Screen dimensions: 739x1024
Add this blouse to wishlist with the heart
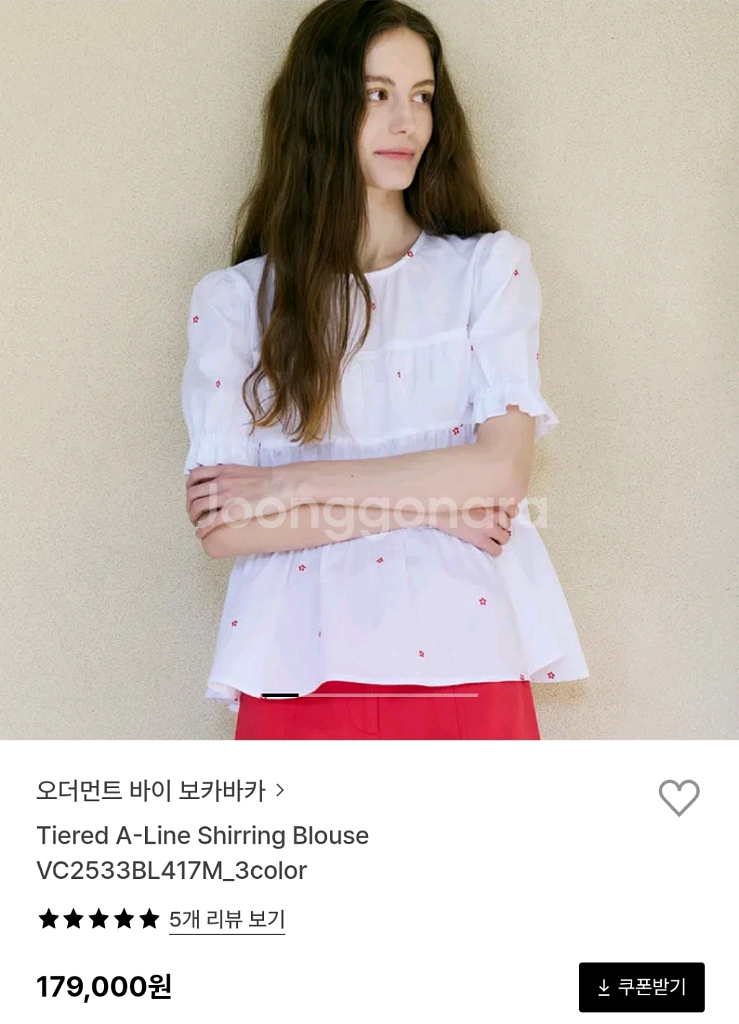pyautogui.click(x=679, y=797)
